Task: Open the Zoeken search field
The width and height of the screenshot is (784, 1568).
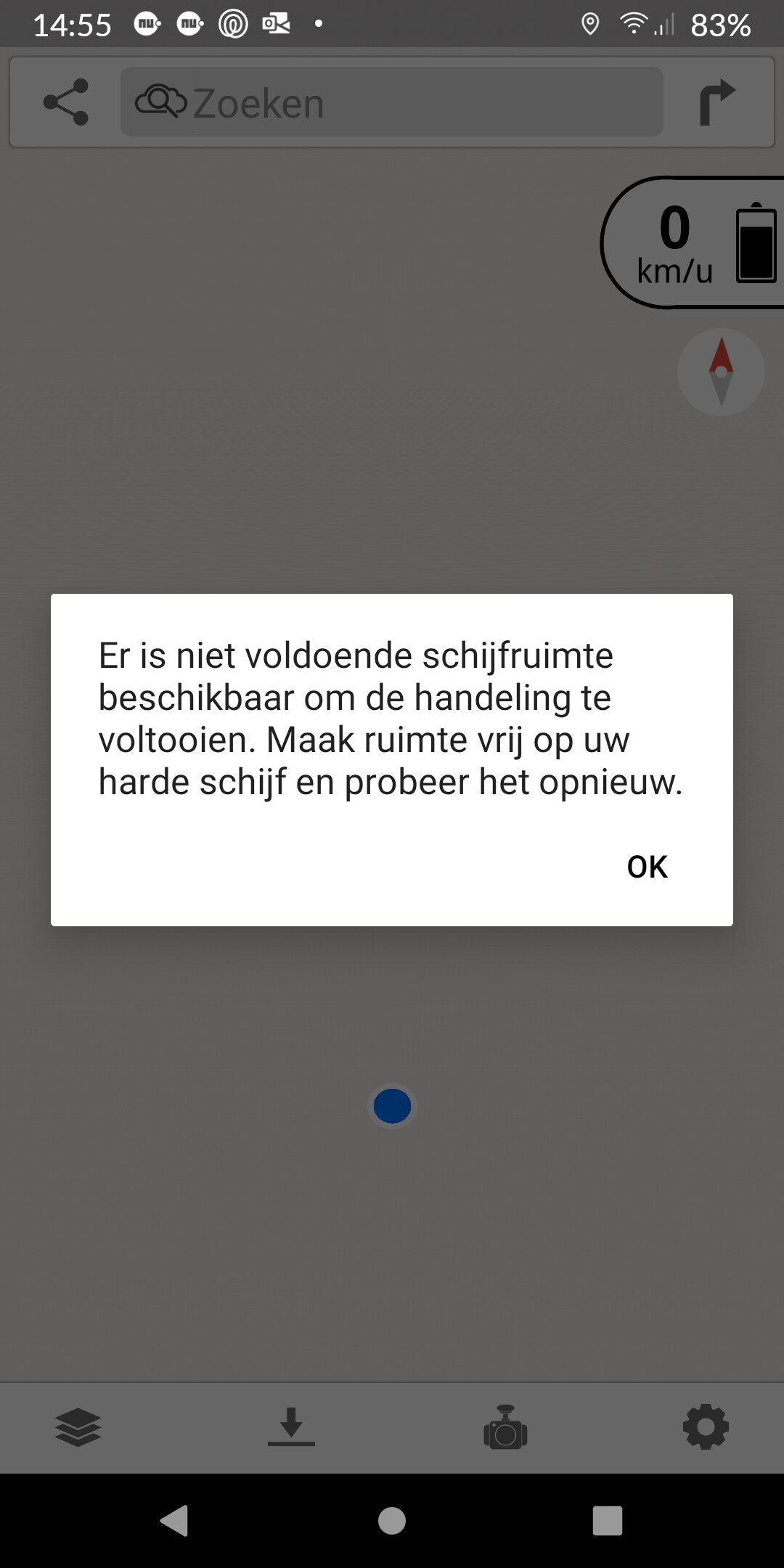Action: coord(392,102)
